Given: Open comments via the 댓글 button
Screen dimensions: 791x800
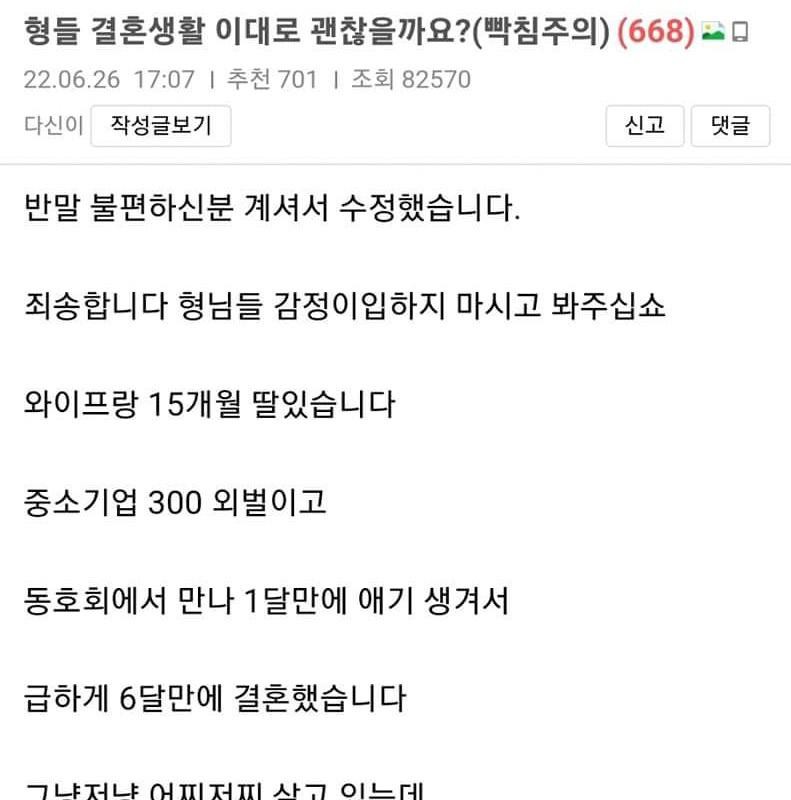Looking at the screenshot, I should pyautogui.click(x=730, y=126).
